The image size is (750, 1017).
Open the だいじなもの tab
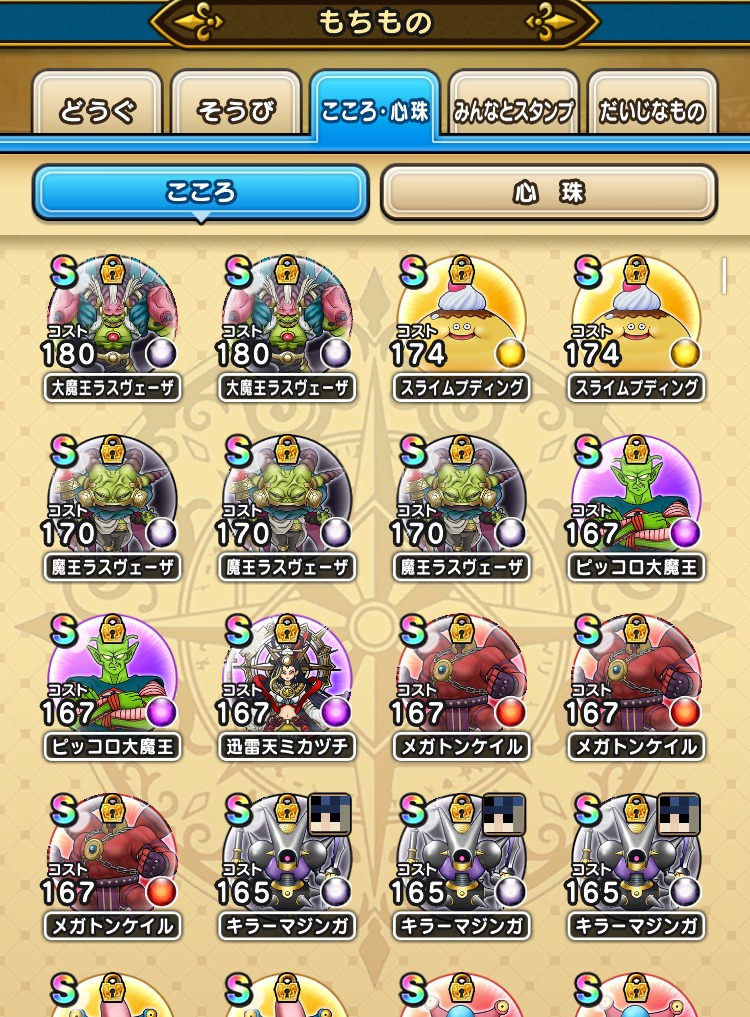[x=652, y=110]
